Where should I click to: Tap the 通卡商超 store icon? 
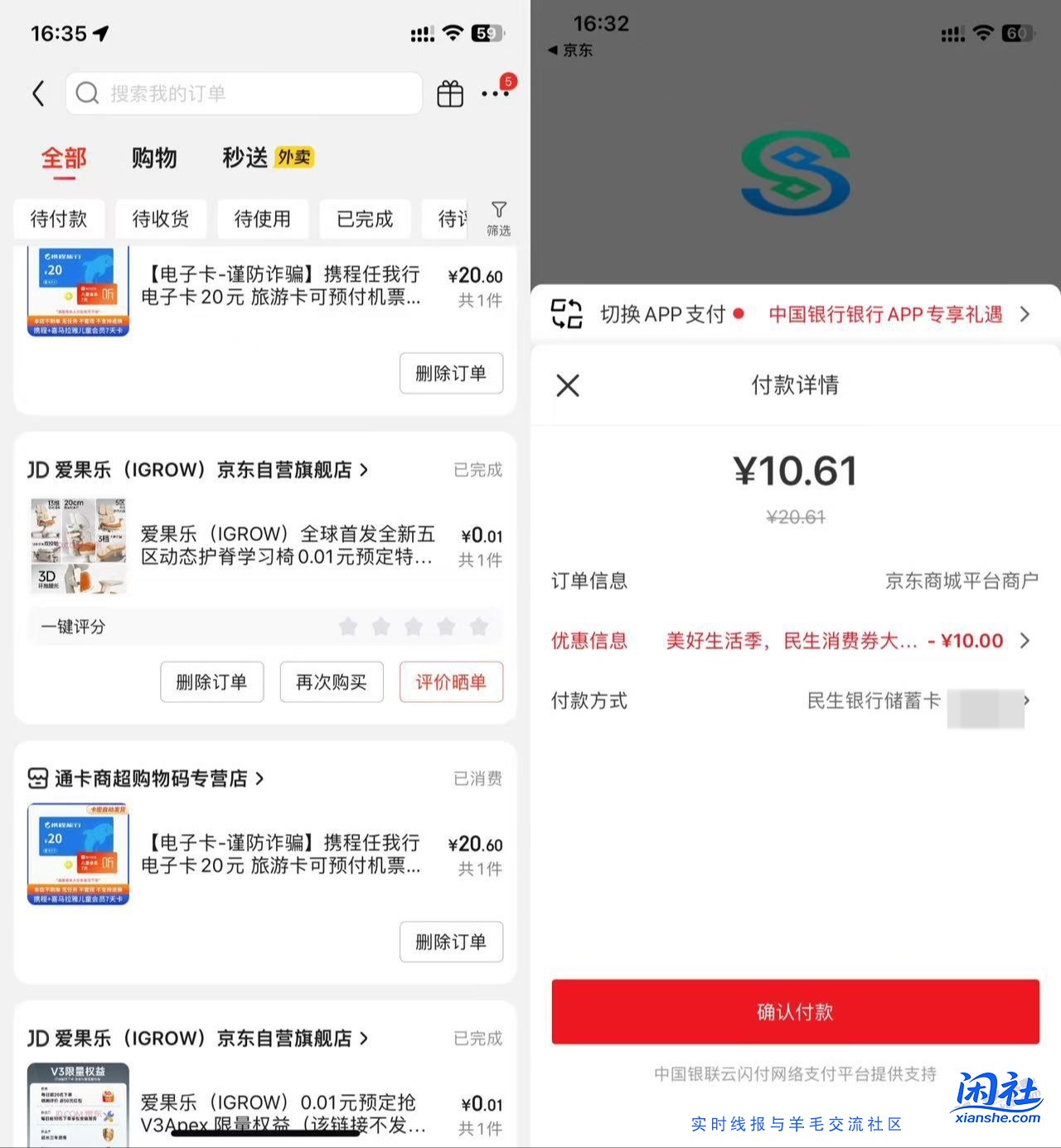coord(36,778)
